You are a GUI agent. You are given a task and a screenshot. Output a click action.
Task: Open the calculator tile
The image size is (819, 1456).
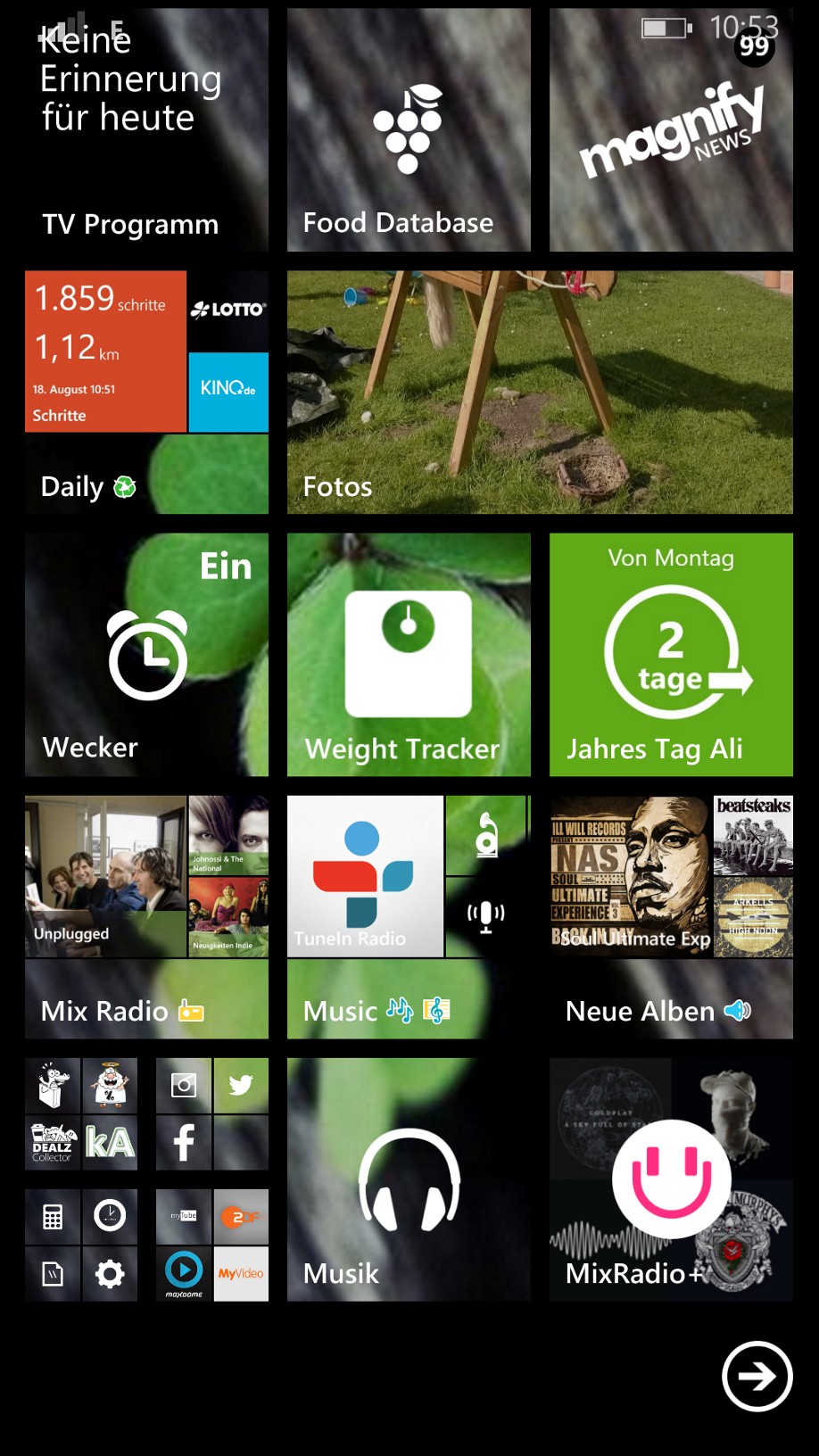(53, 1216)
